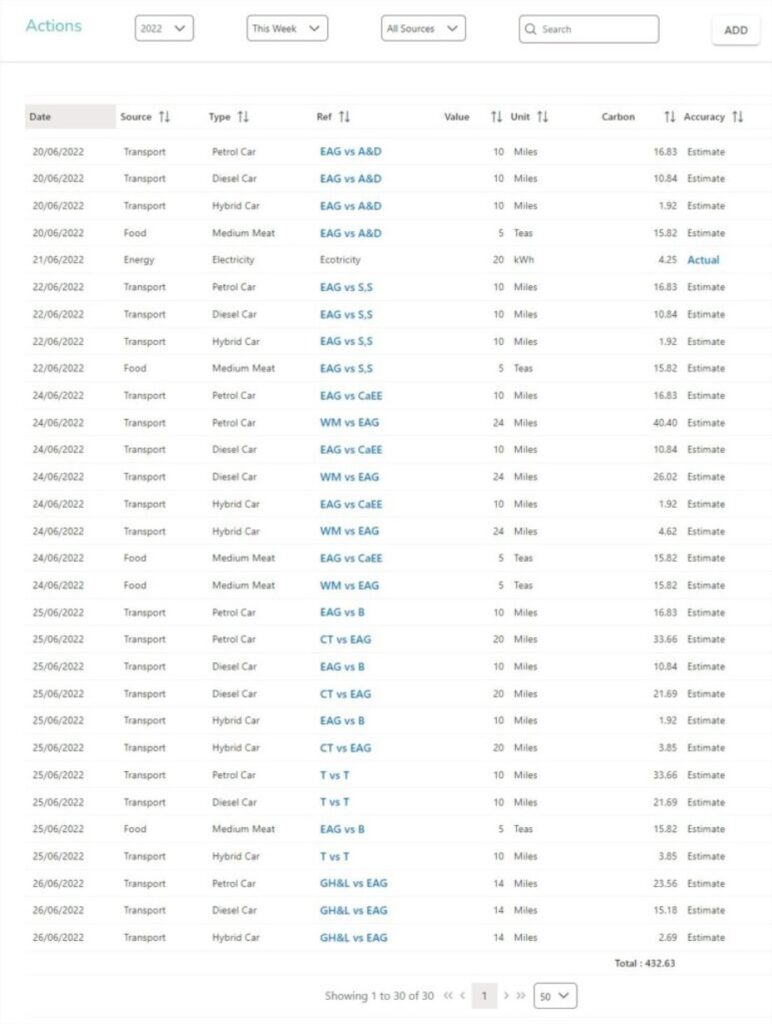Tap the Search field
Image resolution: width=772 pixels, height=1024 pixels.
tap(588, 29)
